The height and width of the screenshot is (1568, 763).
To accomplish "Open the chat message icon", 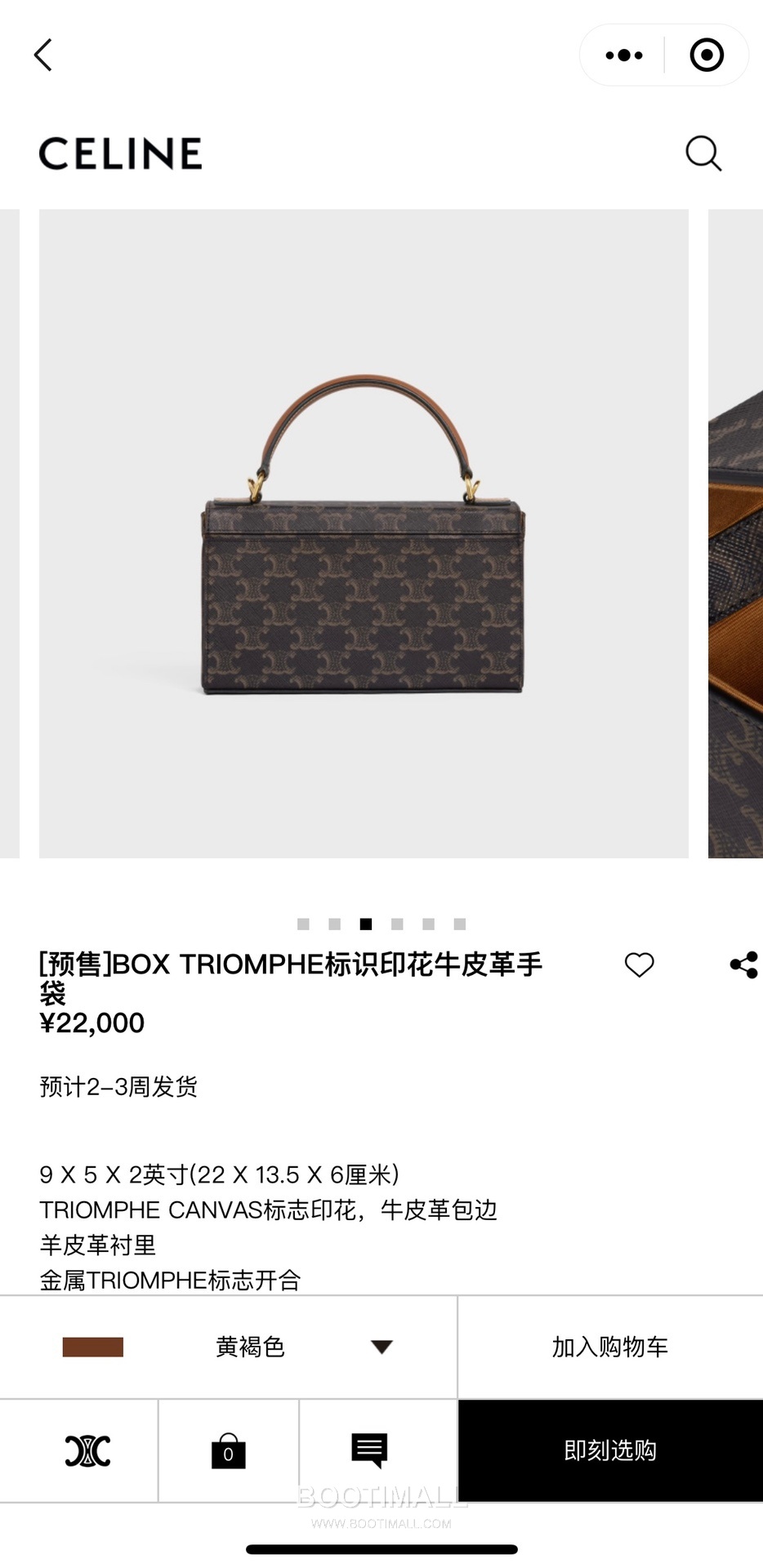I will [x=369, y=1452].
